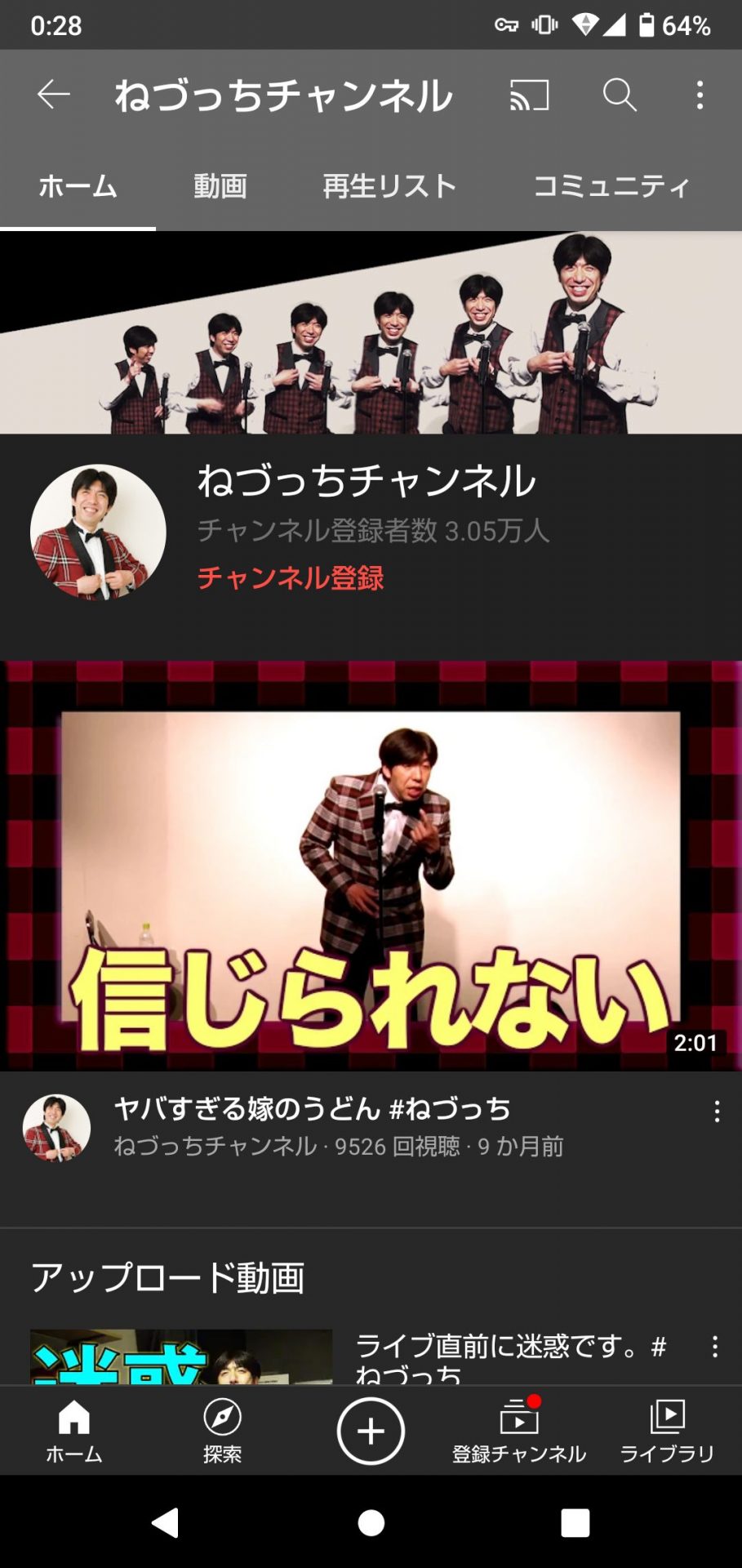The height and width of the screenshot is (1568, 742).
Task: Subscribe via チャンネル登録 button
Action: pos(291,578)
